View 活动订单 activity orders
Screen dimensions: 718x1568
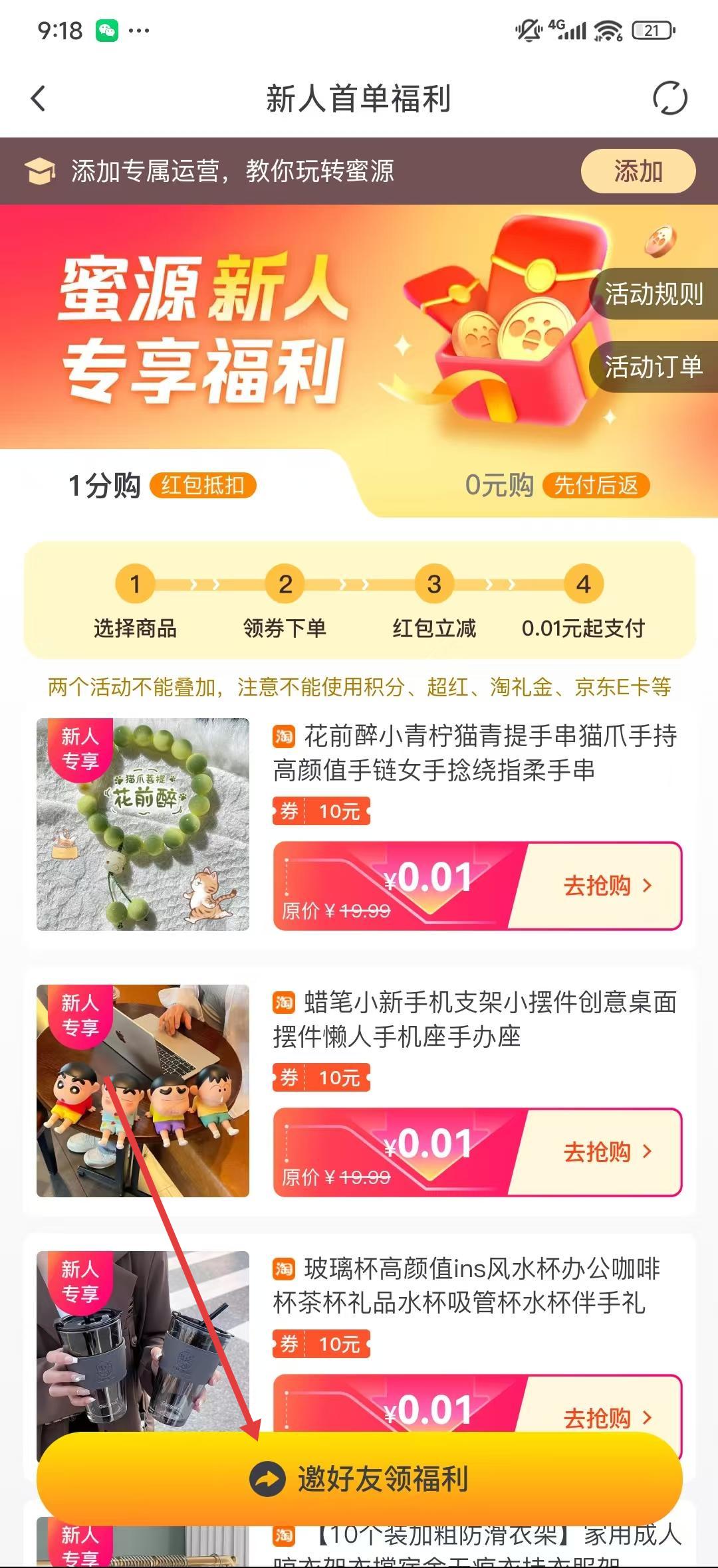(653, 367)
